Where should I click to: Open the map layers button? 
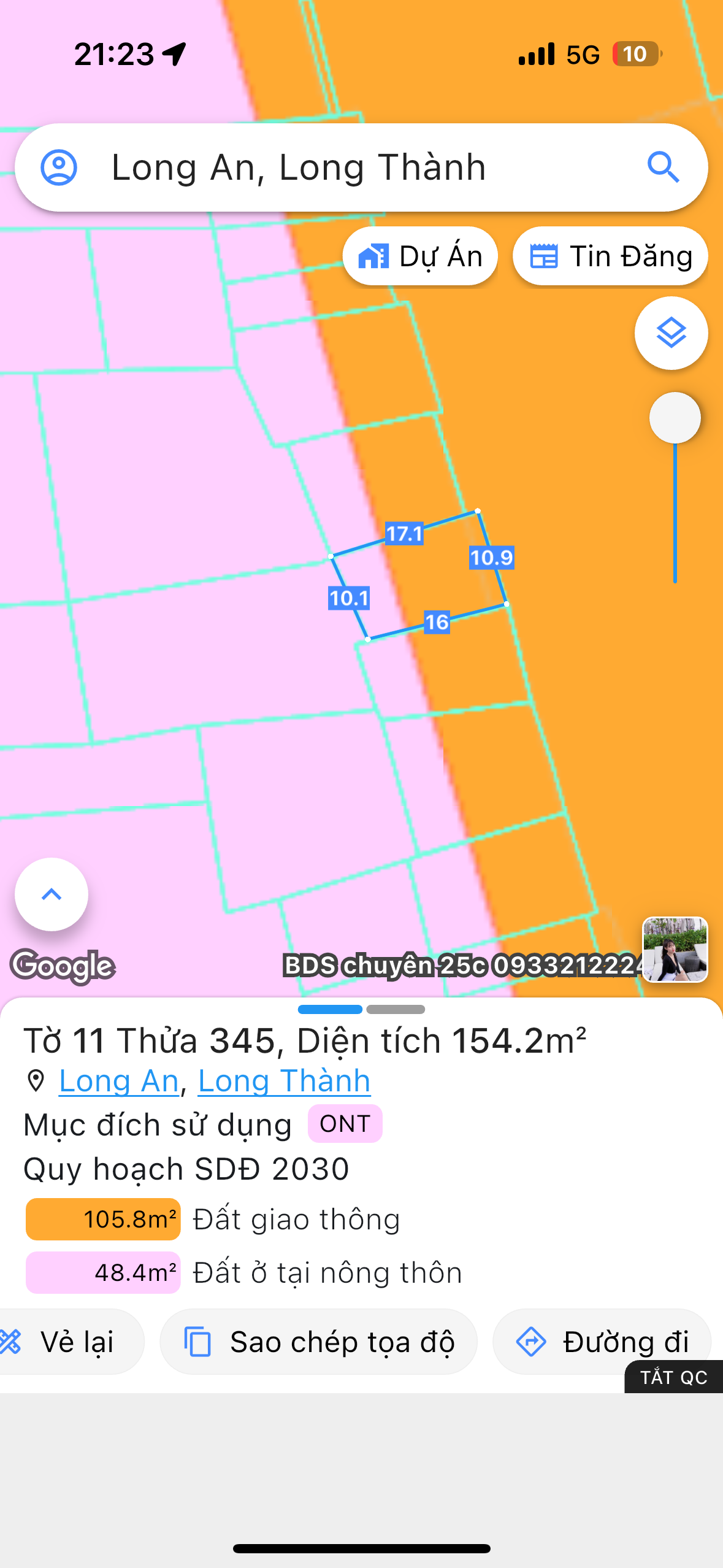pos(671,333)
